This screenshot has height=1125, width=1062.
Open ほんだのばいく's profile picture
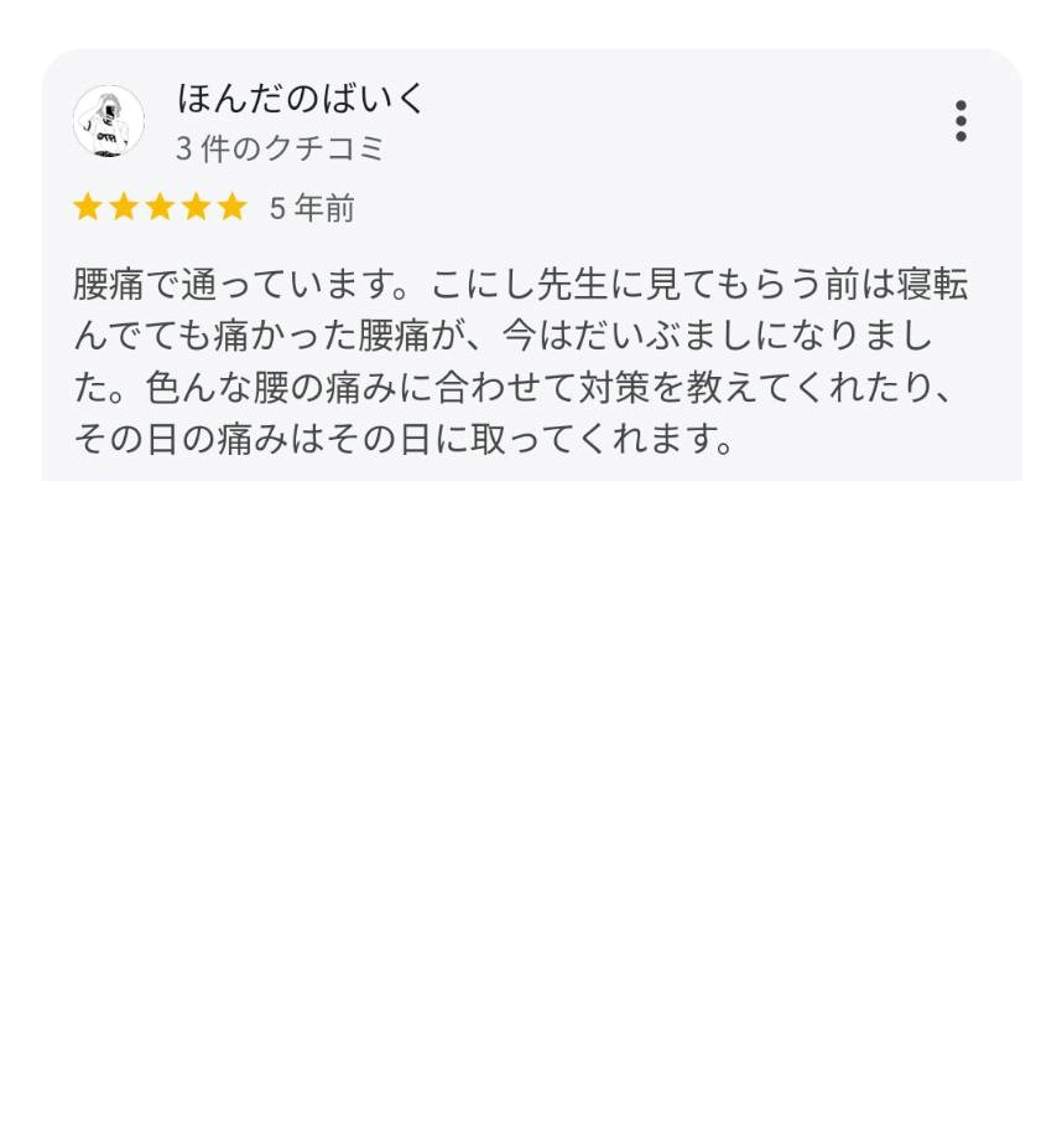click(108, 121)
